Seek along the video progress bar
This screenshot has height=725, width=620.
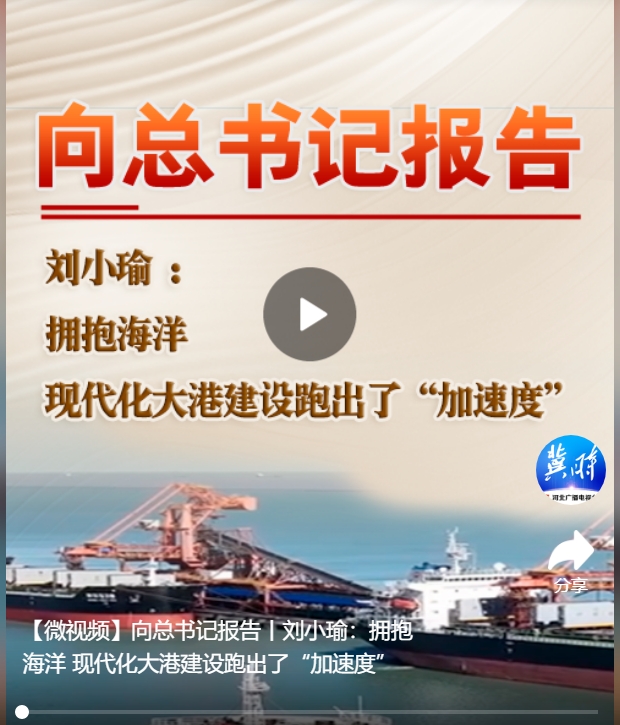[x=310, y=712]
